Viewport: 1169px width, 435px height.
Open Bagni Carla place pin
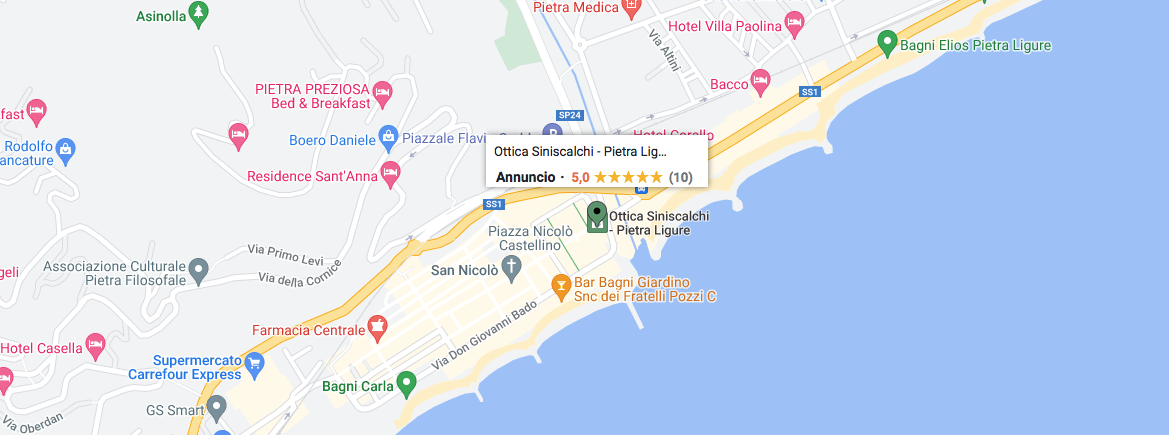click(406, 383)
